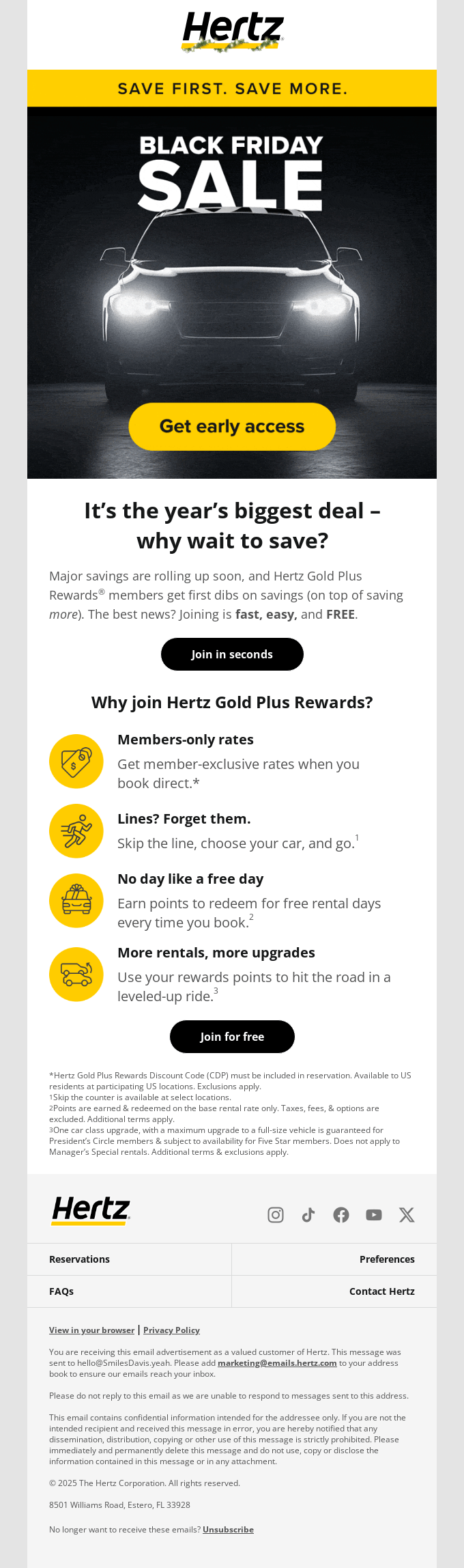
Task: Open the Preferences link
Action: (387, 1259)
